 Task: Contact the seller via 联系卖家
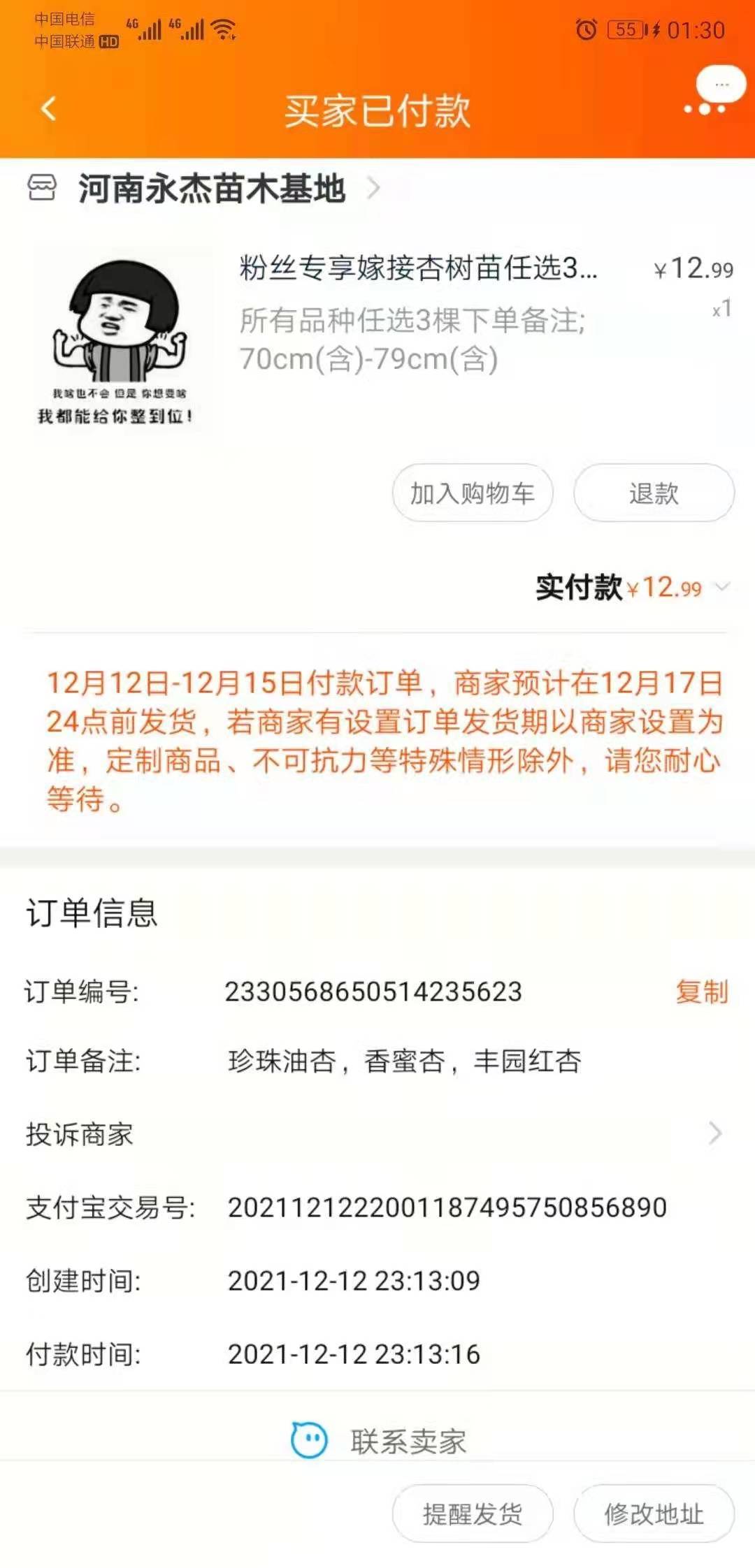(379, 1440)
